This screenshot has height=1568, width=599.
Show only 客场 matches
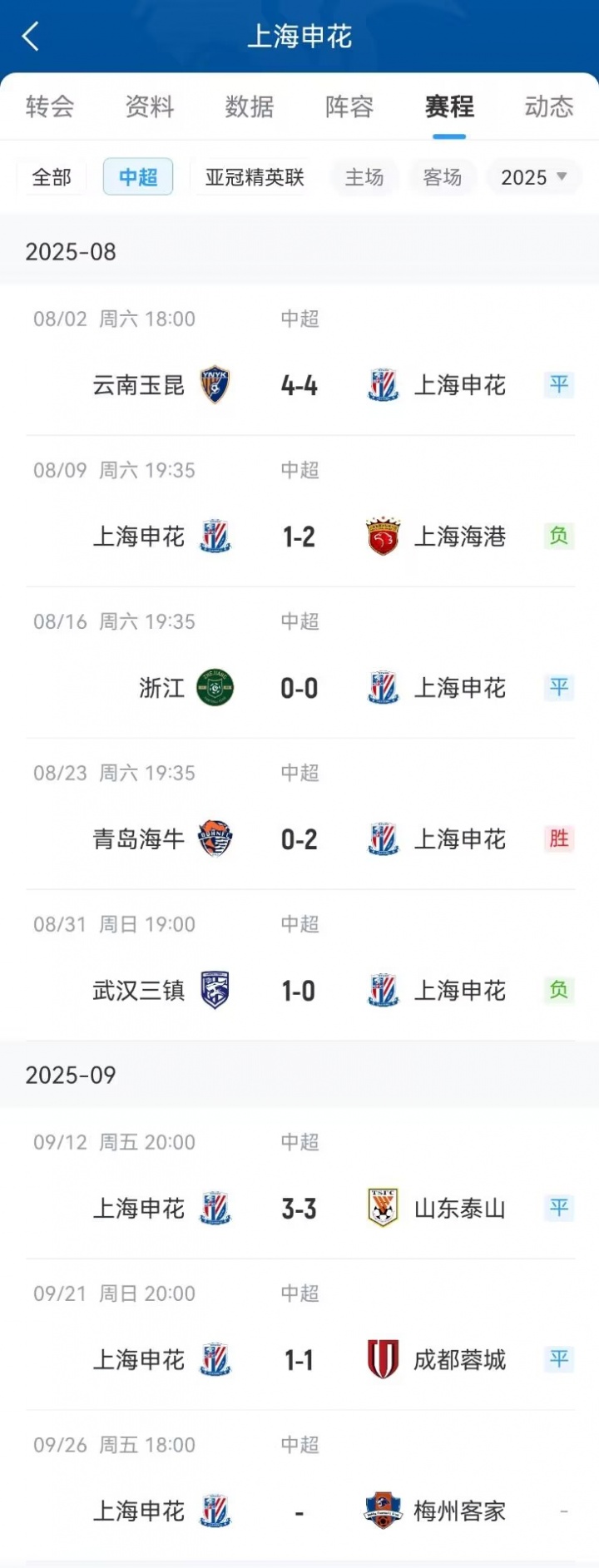[443, 177]
